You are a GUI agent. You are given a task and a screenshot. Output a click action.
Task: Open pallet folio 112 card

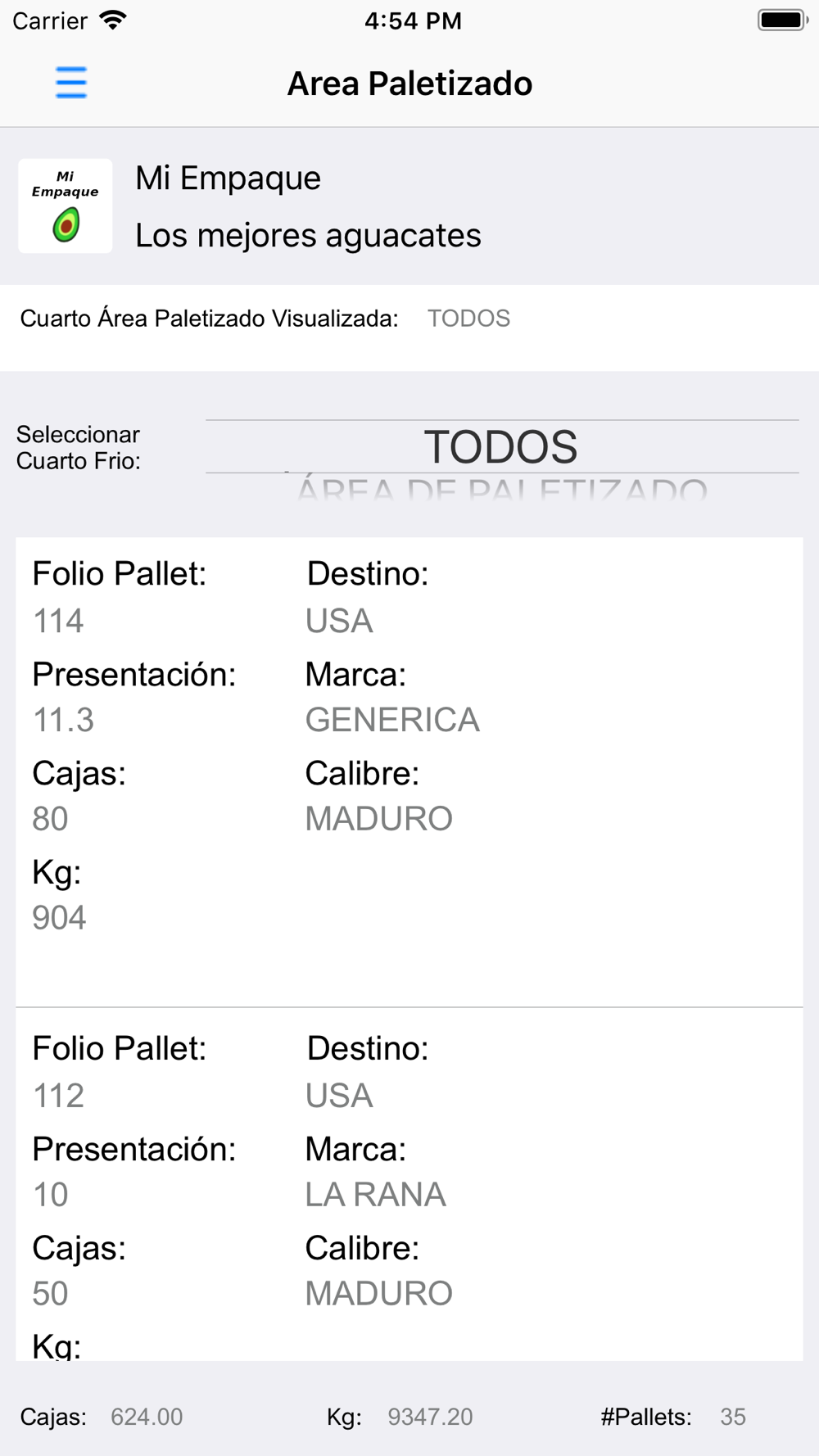click(409, 1185)
